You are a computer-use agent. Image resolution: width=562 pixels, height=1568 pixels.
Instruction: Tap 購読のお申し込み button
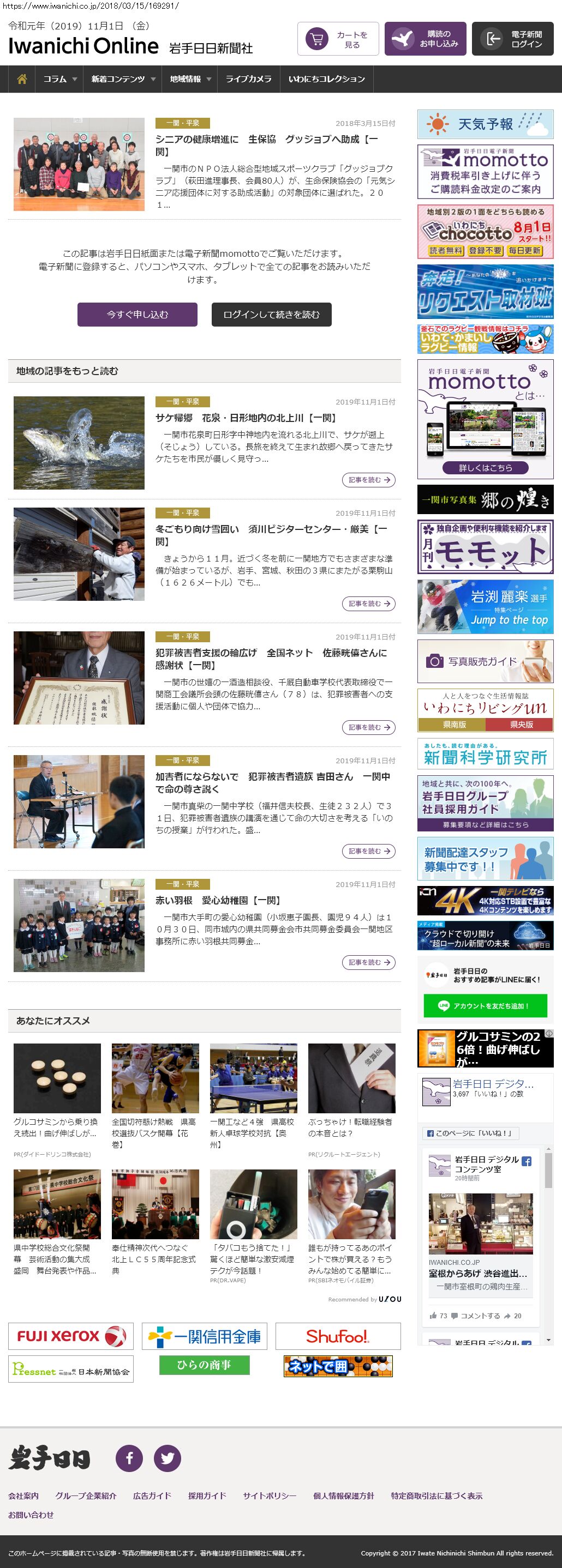[x=425, y=40]
